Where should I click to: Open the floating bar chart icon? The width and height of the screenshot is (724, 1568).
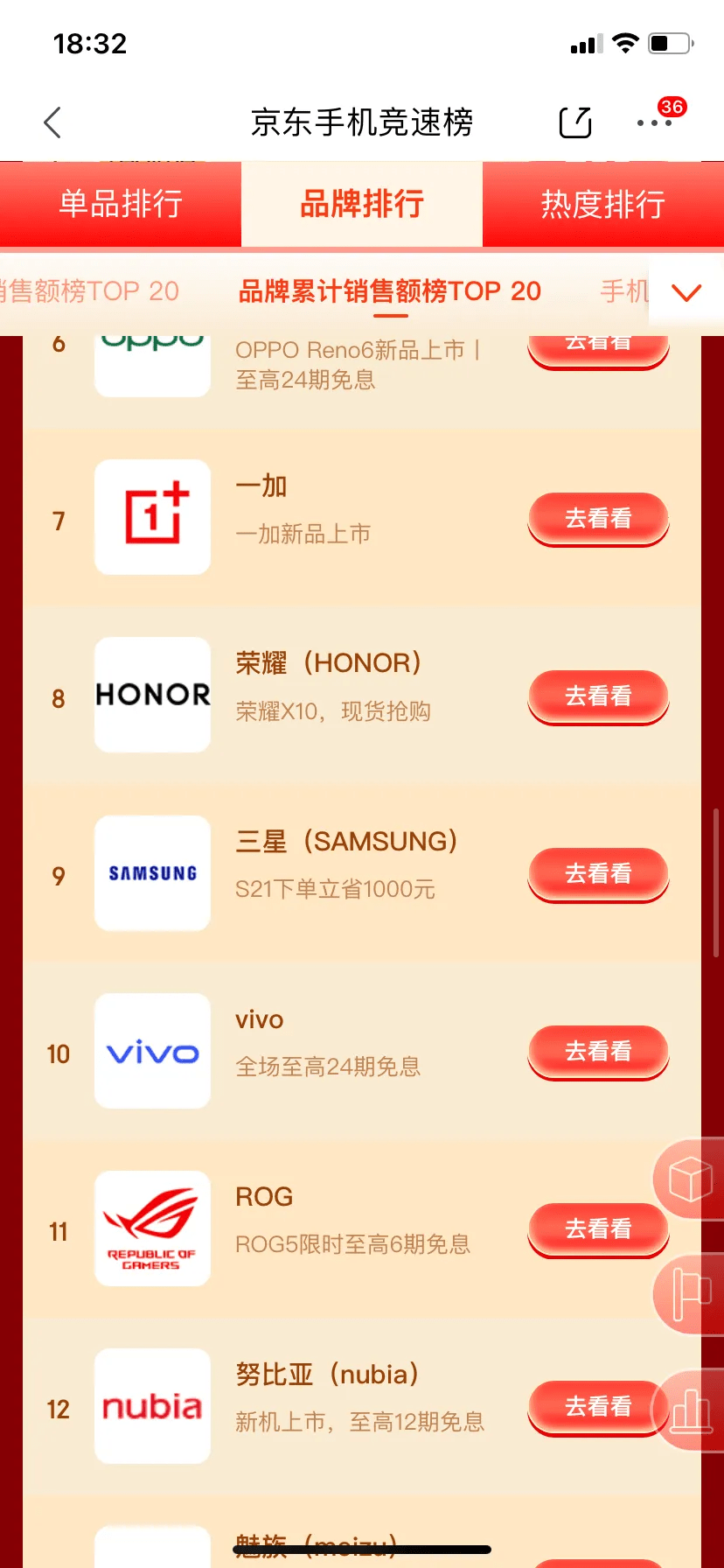click(690, 1410)
